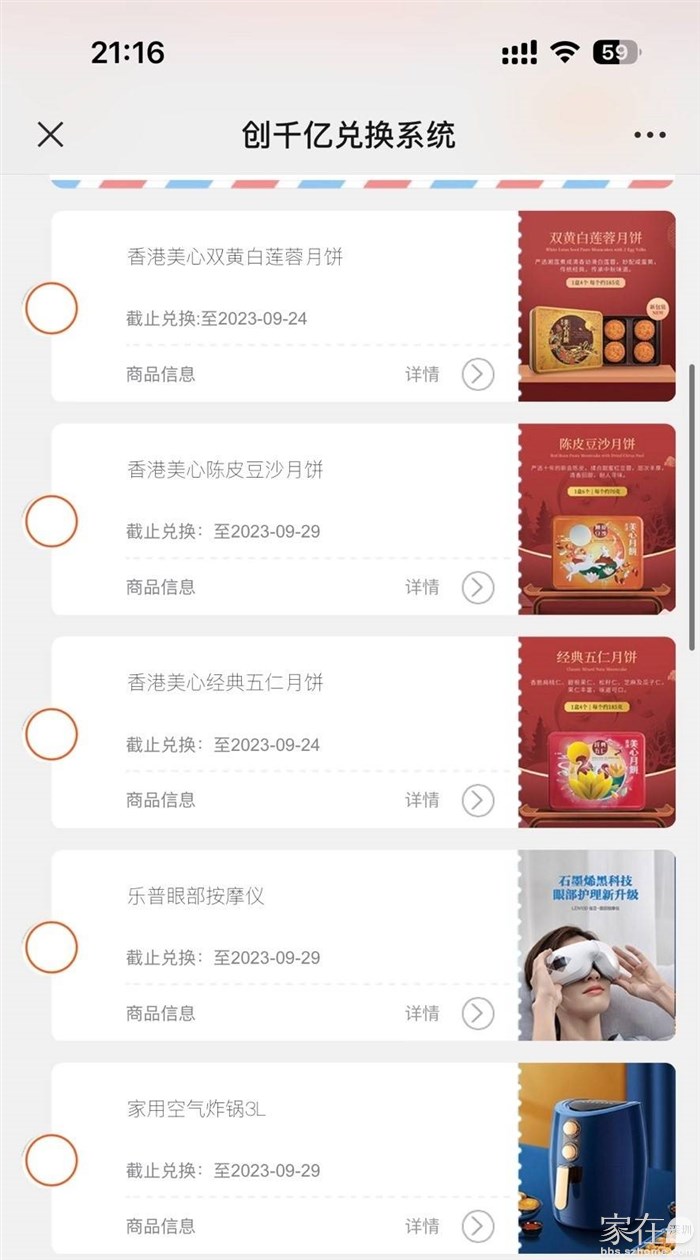Choose the 乐普眼部按摩仪 radio button
The width and height of the screenshot is (700, 1260).
(51, 947)
